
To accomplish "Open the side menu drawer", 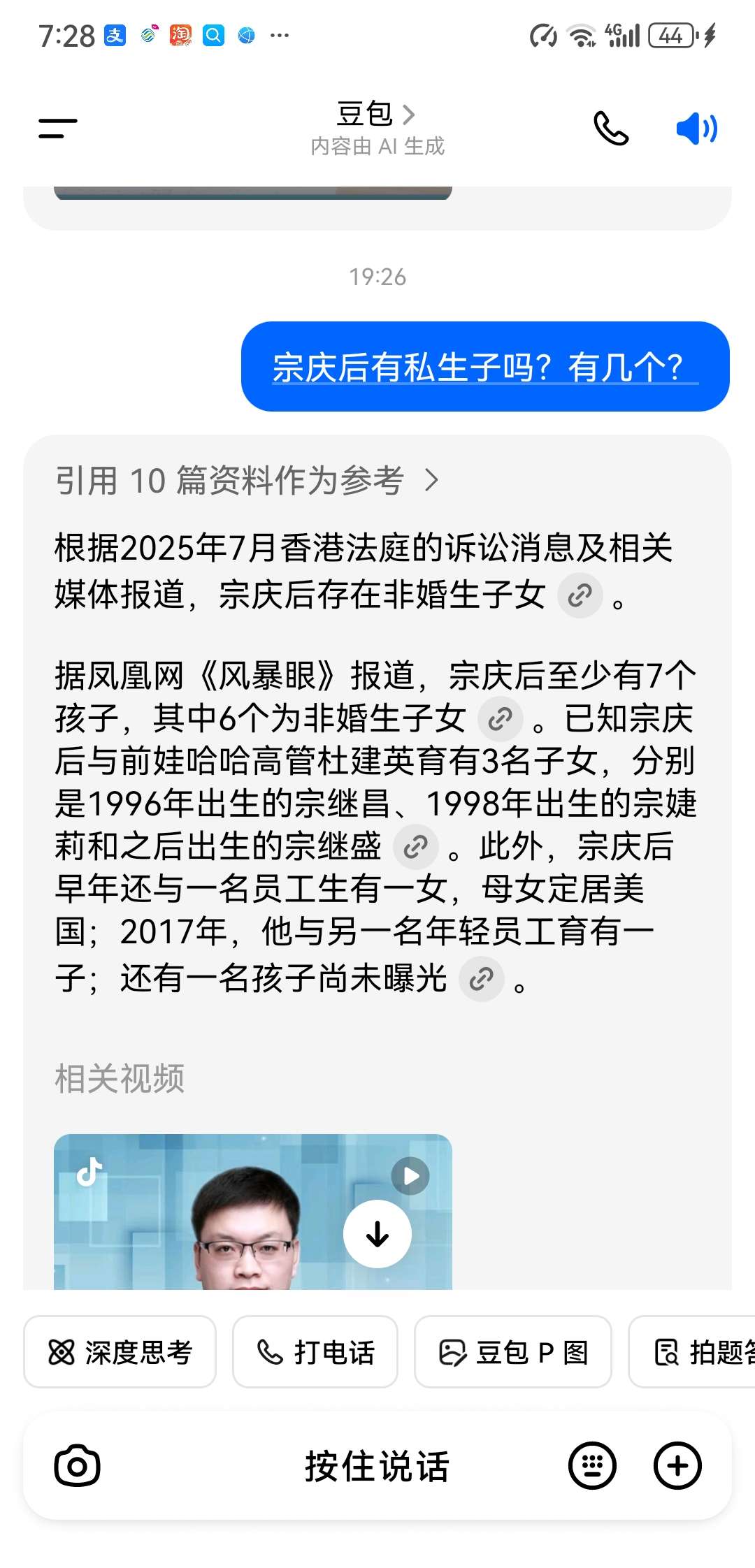I will tap(58, 129).
